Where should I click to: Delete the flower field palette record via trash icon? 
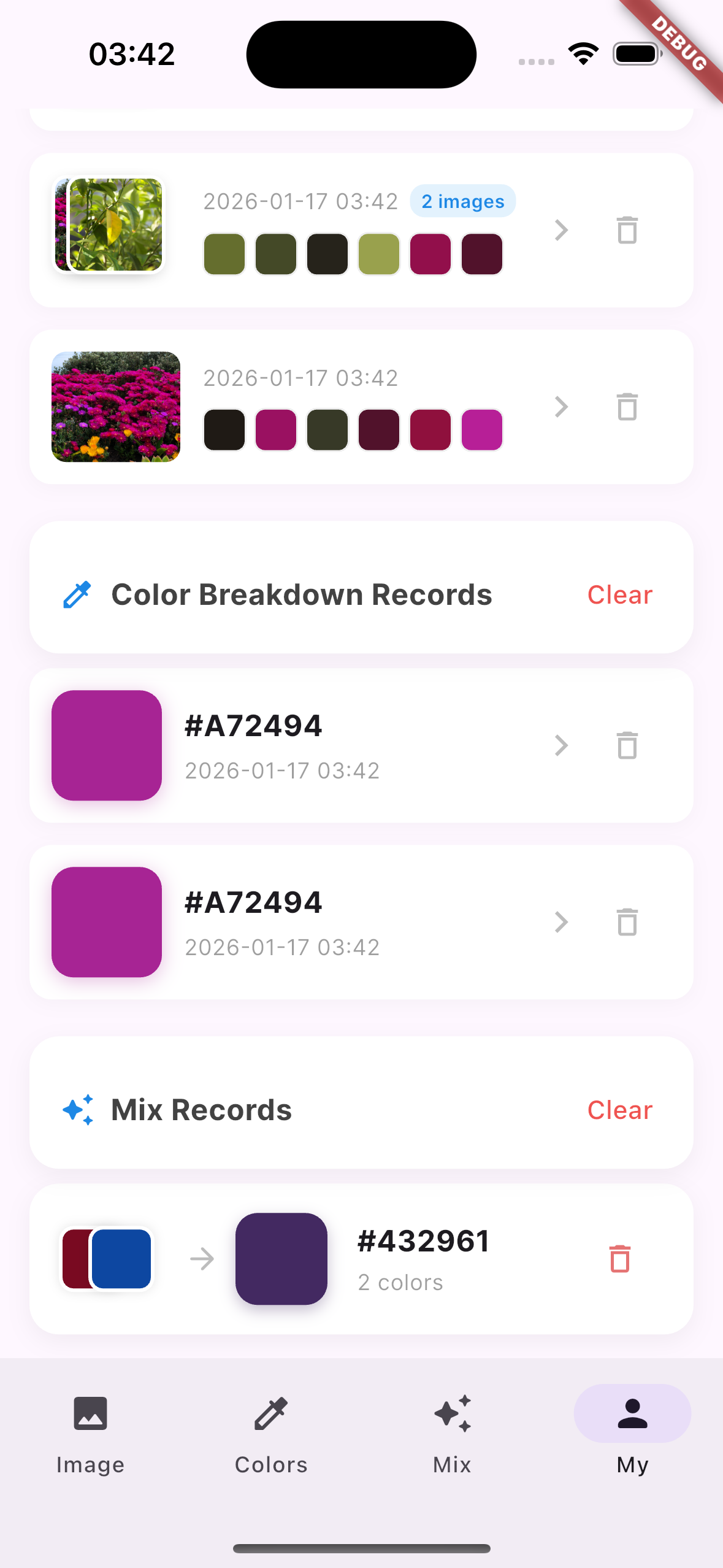point(626,407)
